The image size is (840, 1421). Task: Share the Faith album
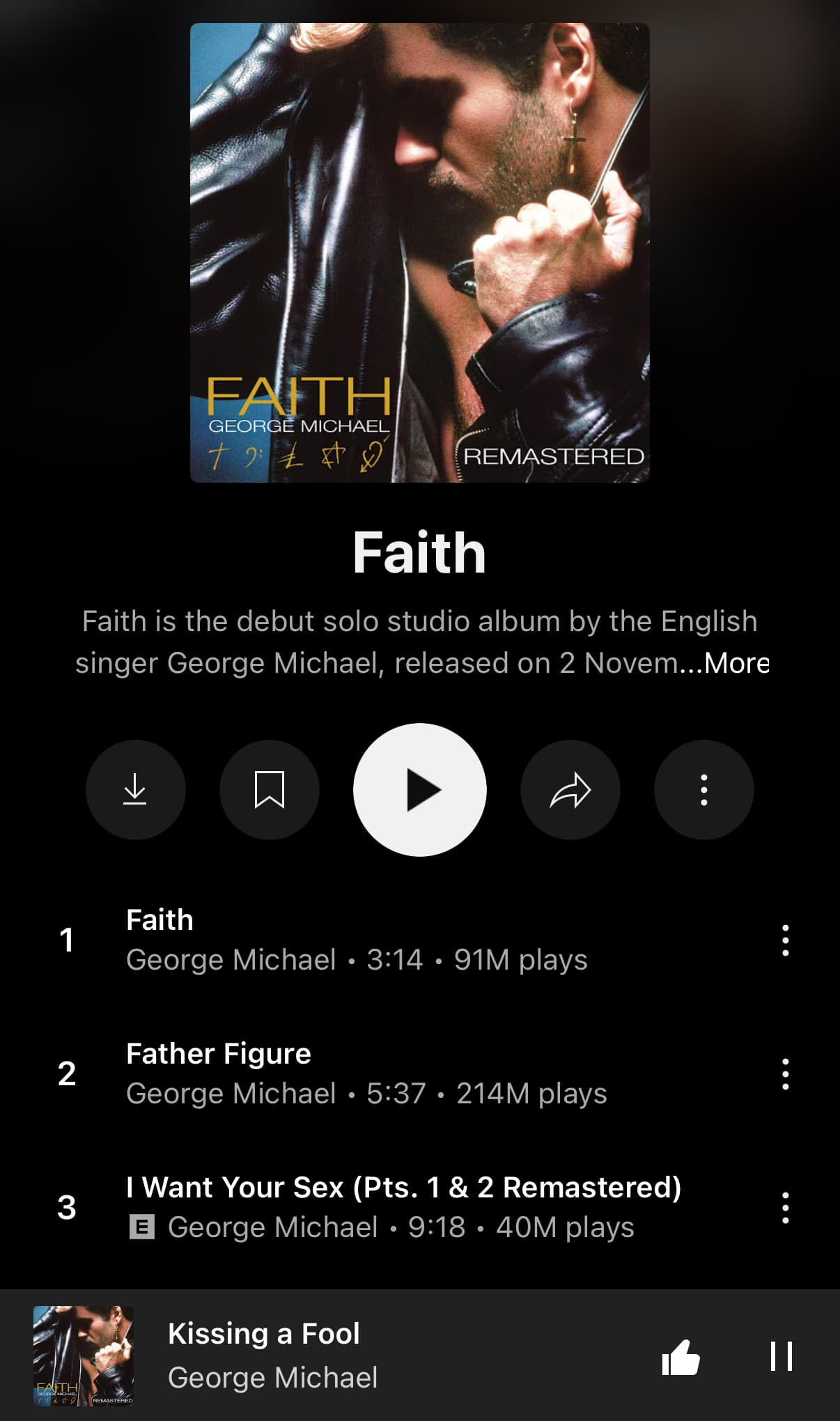570,790
